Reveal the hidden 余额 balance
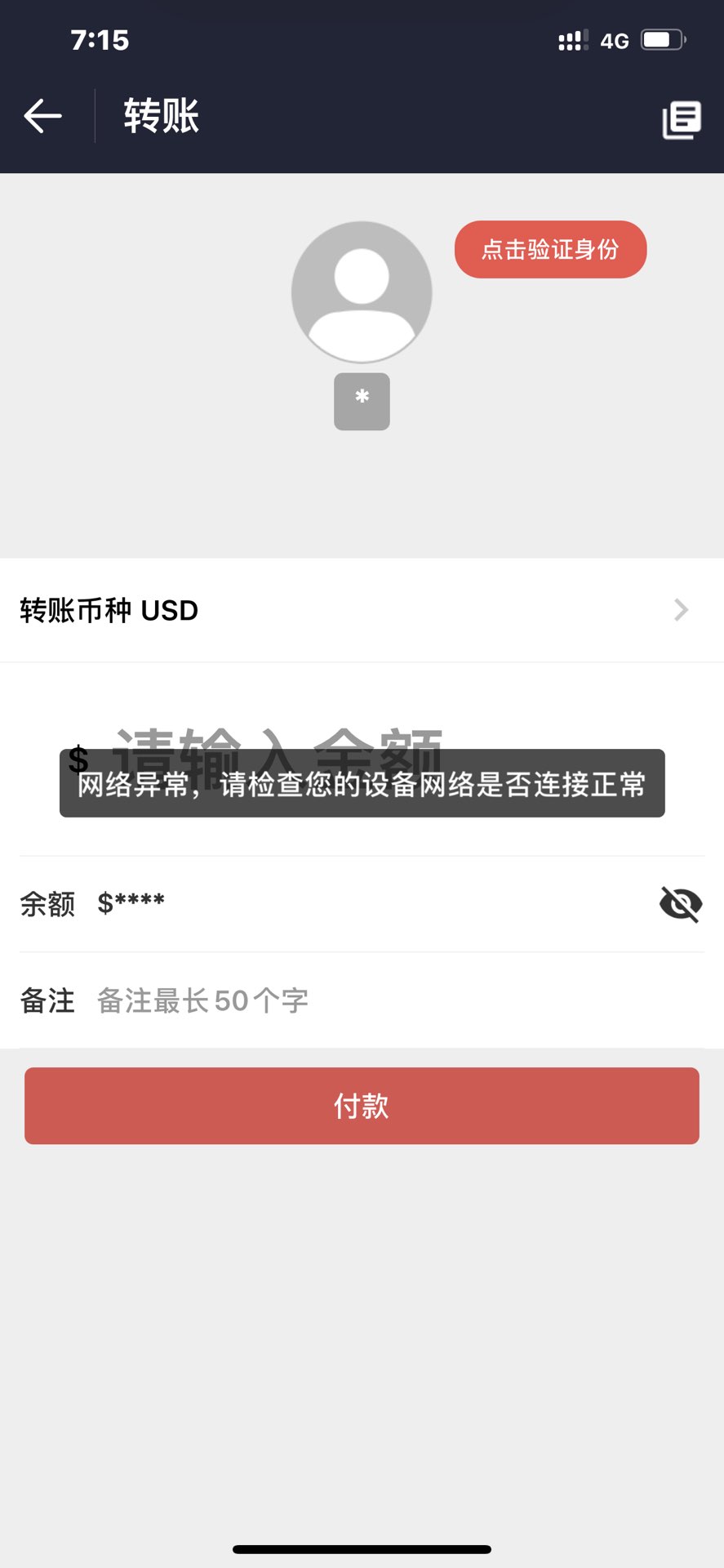Screen dimensions: 724x1568 [x=680, y=904]
